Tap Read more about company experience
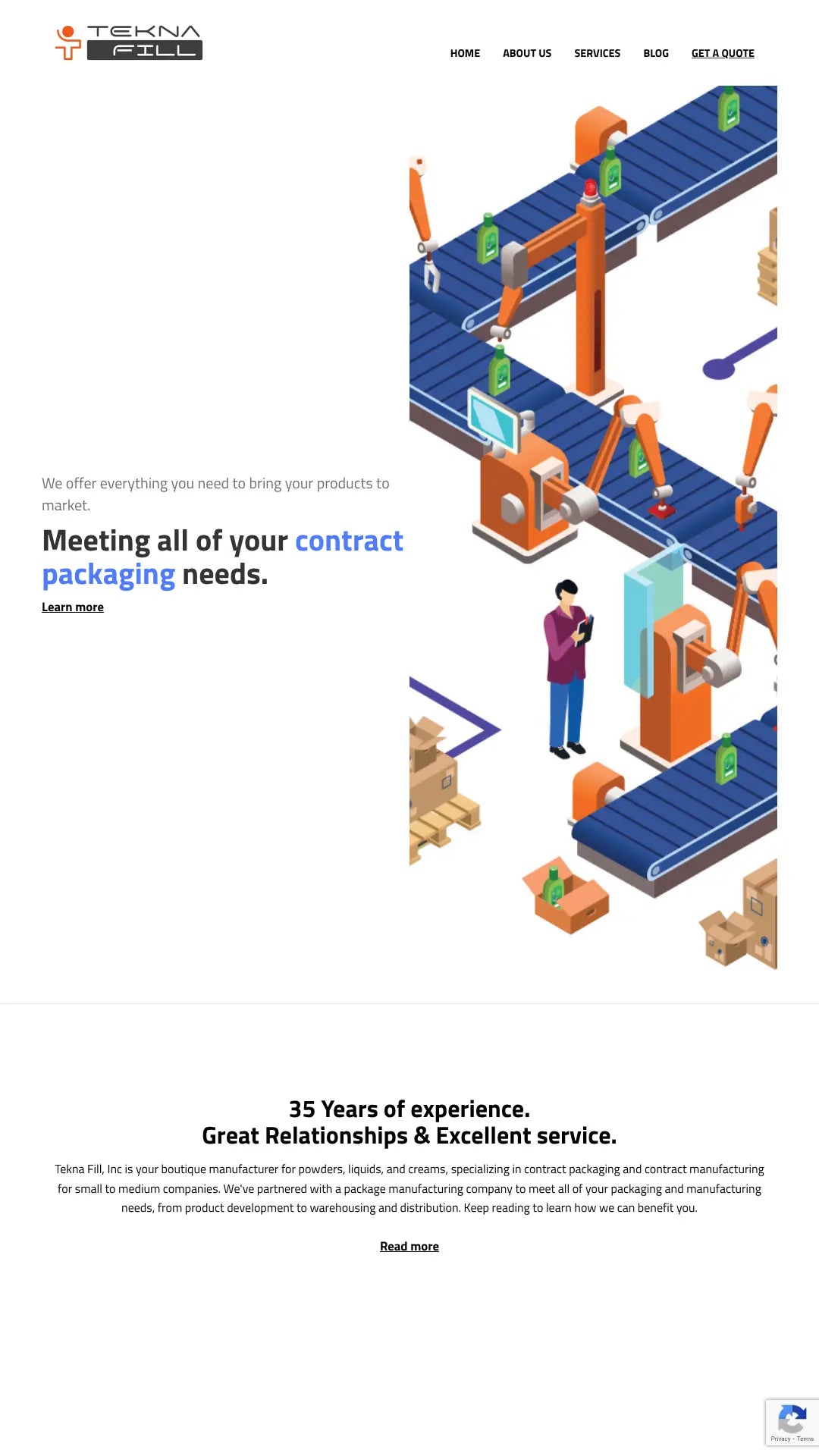The image size is (819, 1456). click(x=409, y=1247)
